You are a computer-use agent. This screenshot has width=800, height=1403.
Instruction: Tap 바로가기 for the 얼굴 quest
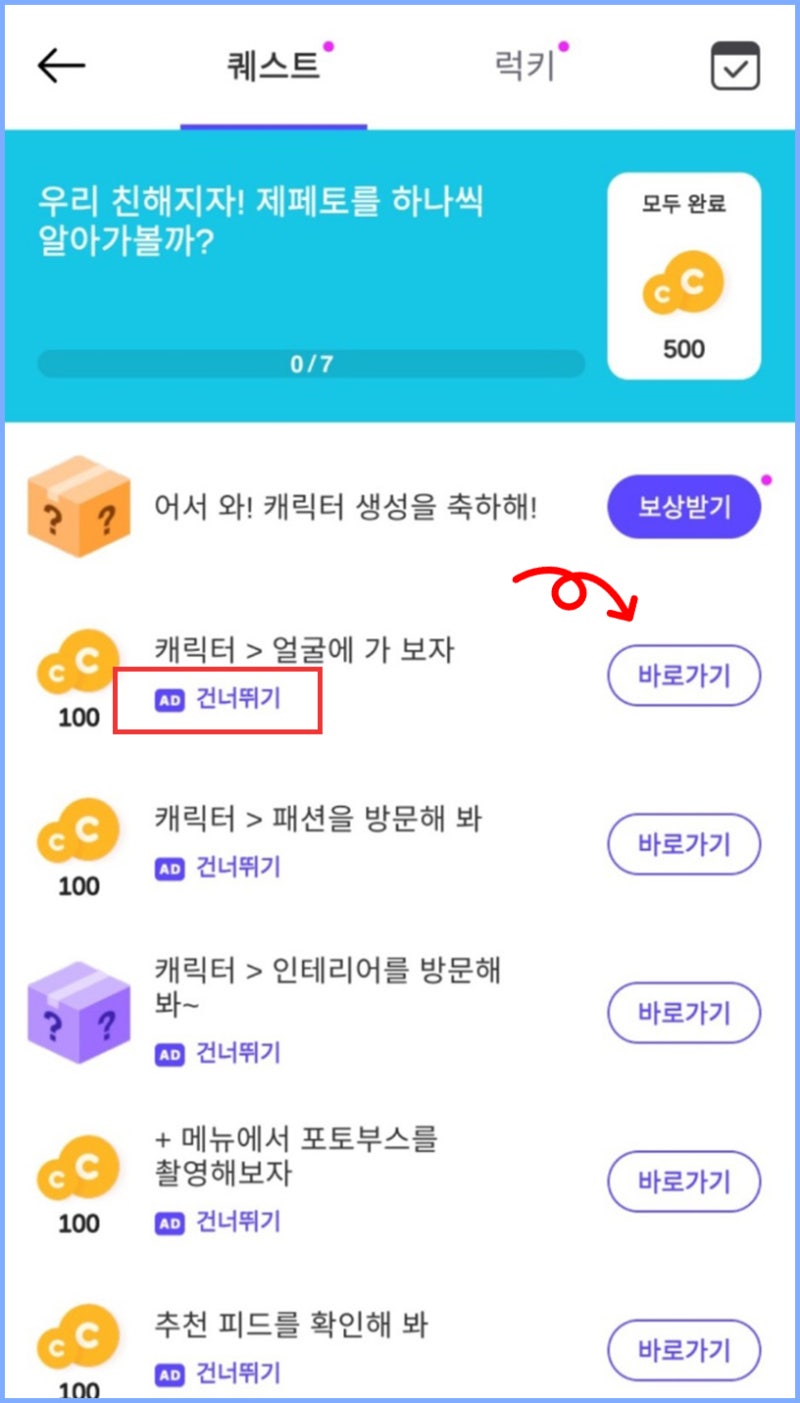point(684,675)
